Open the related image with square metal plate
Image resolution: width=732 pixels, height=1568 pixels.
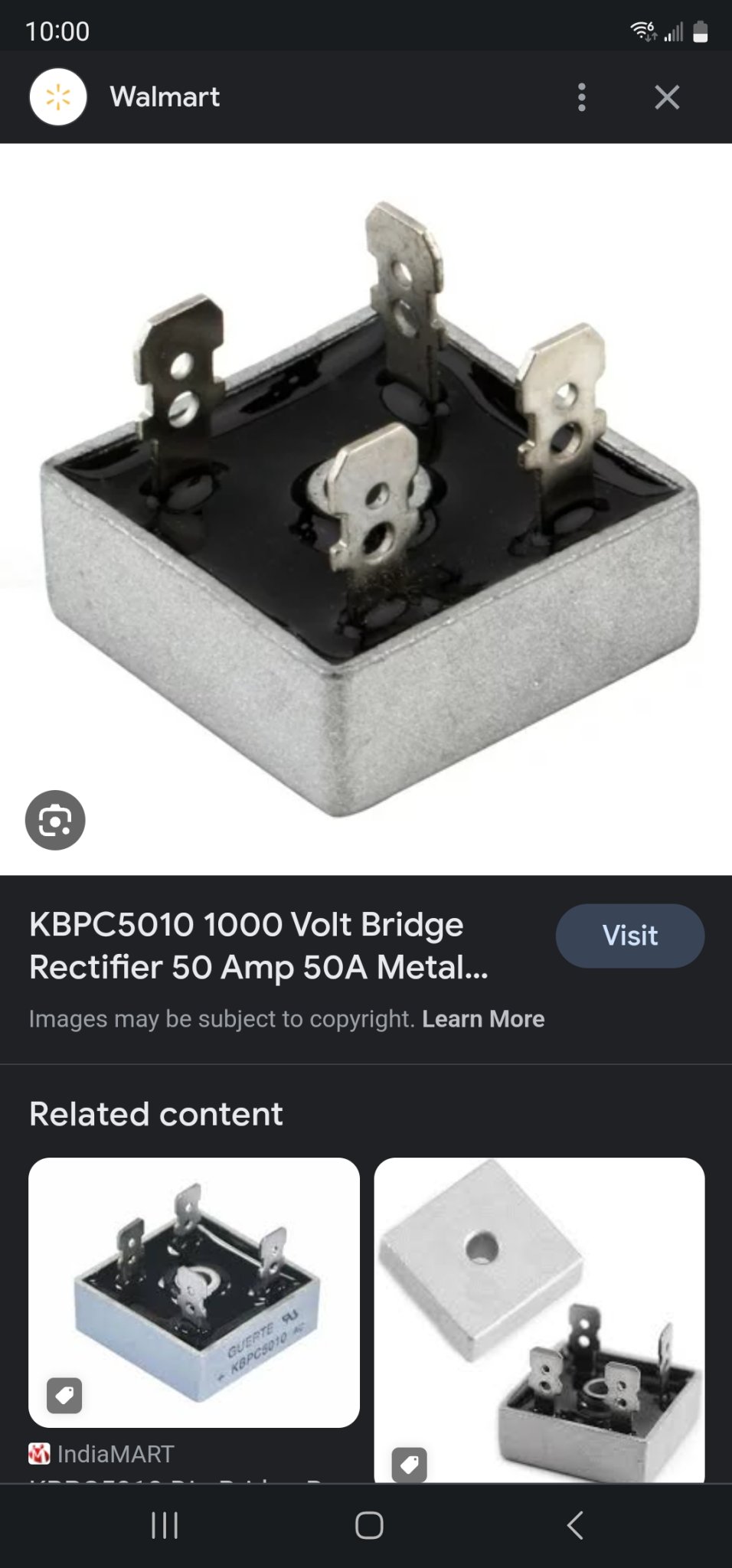pos(539,1321)
